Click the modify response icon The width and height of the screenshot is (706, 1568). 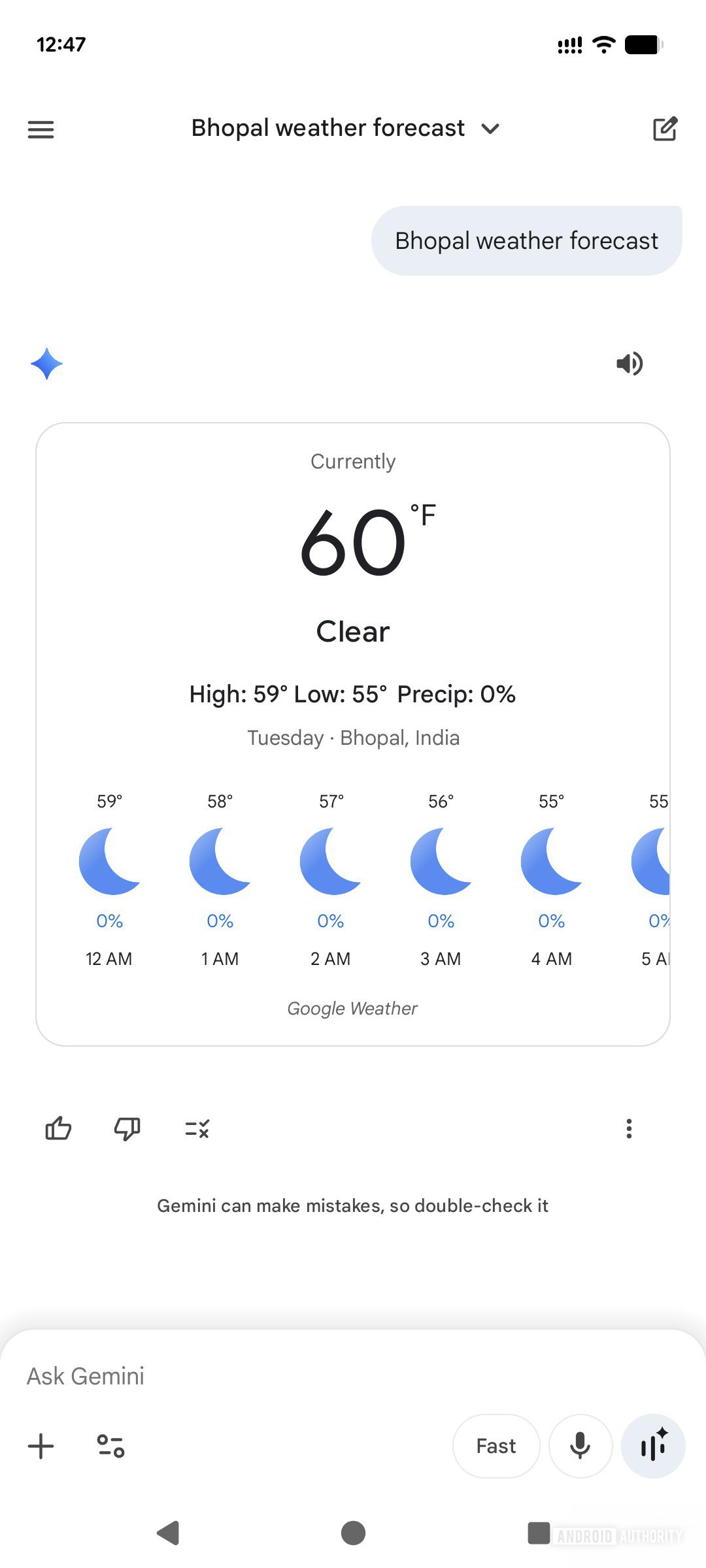tap(195, 1128)
